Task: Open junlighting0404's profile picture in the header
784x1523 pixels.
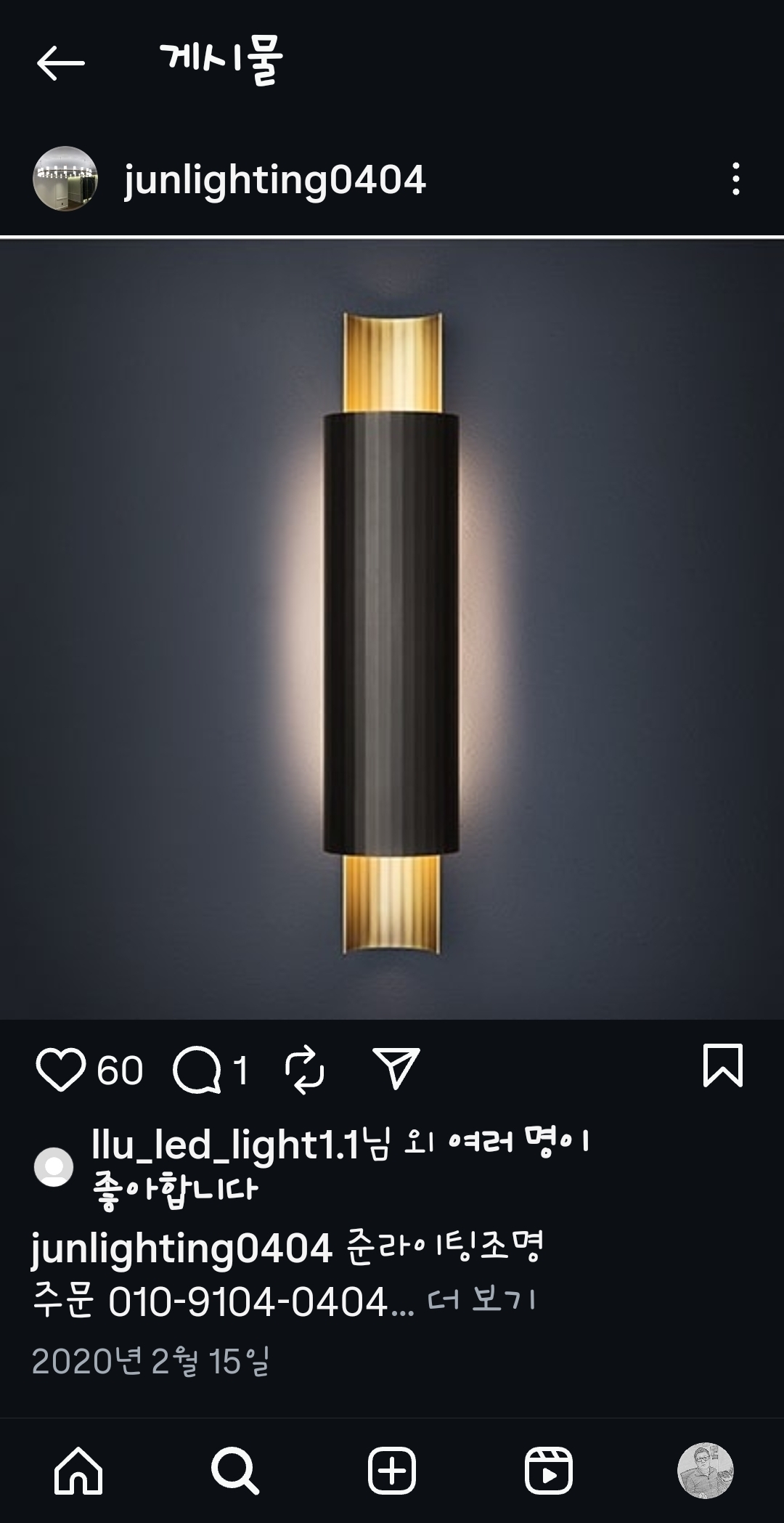Action: pyautogui.click(x=65, y=179)
